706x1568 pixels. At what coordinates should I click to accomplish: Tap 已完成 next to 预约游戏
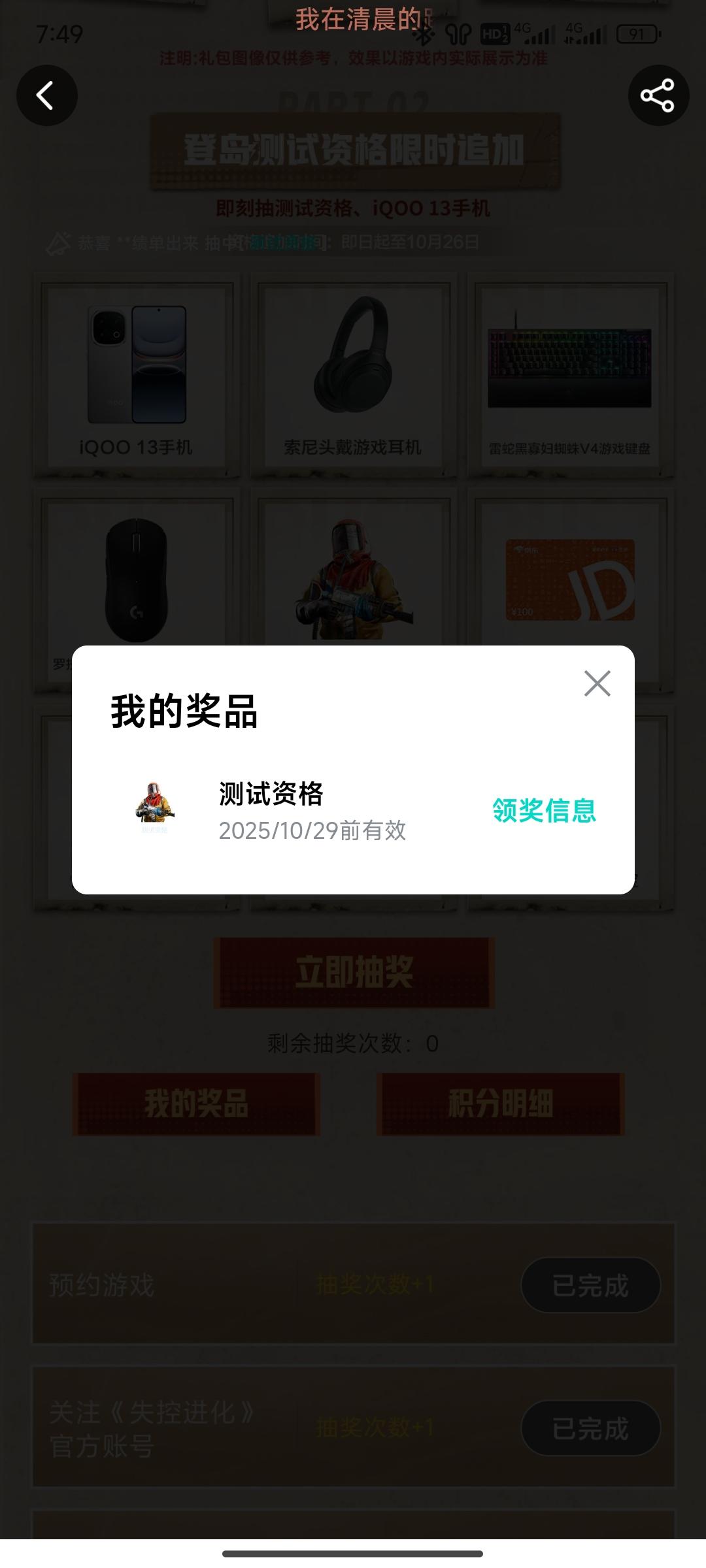(x=590, y=1284)
